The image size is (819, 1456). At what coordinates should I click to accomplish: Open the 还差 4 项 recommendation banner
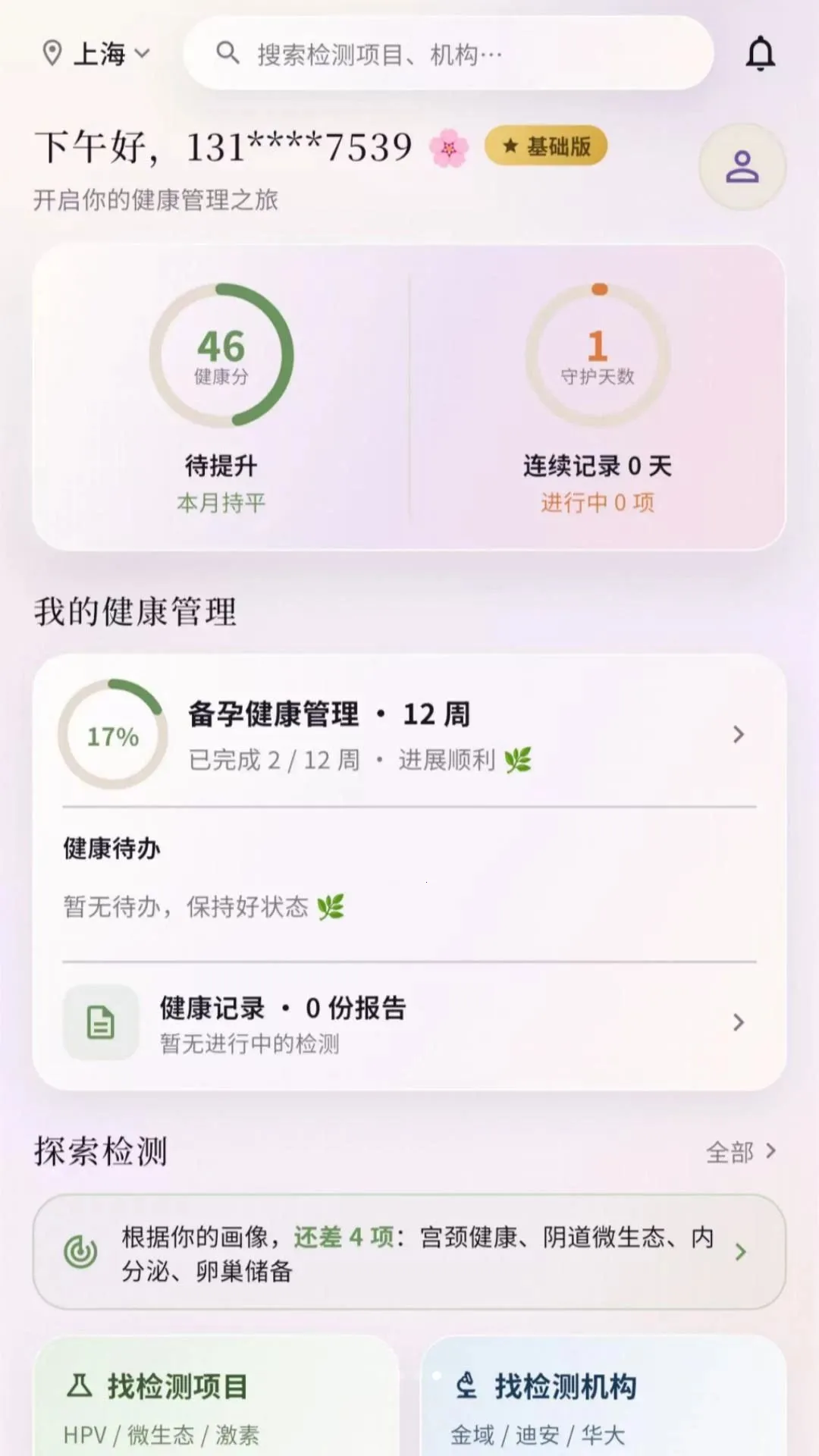[409, 1252]
